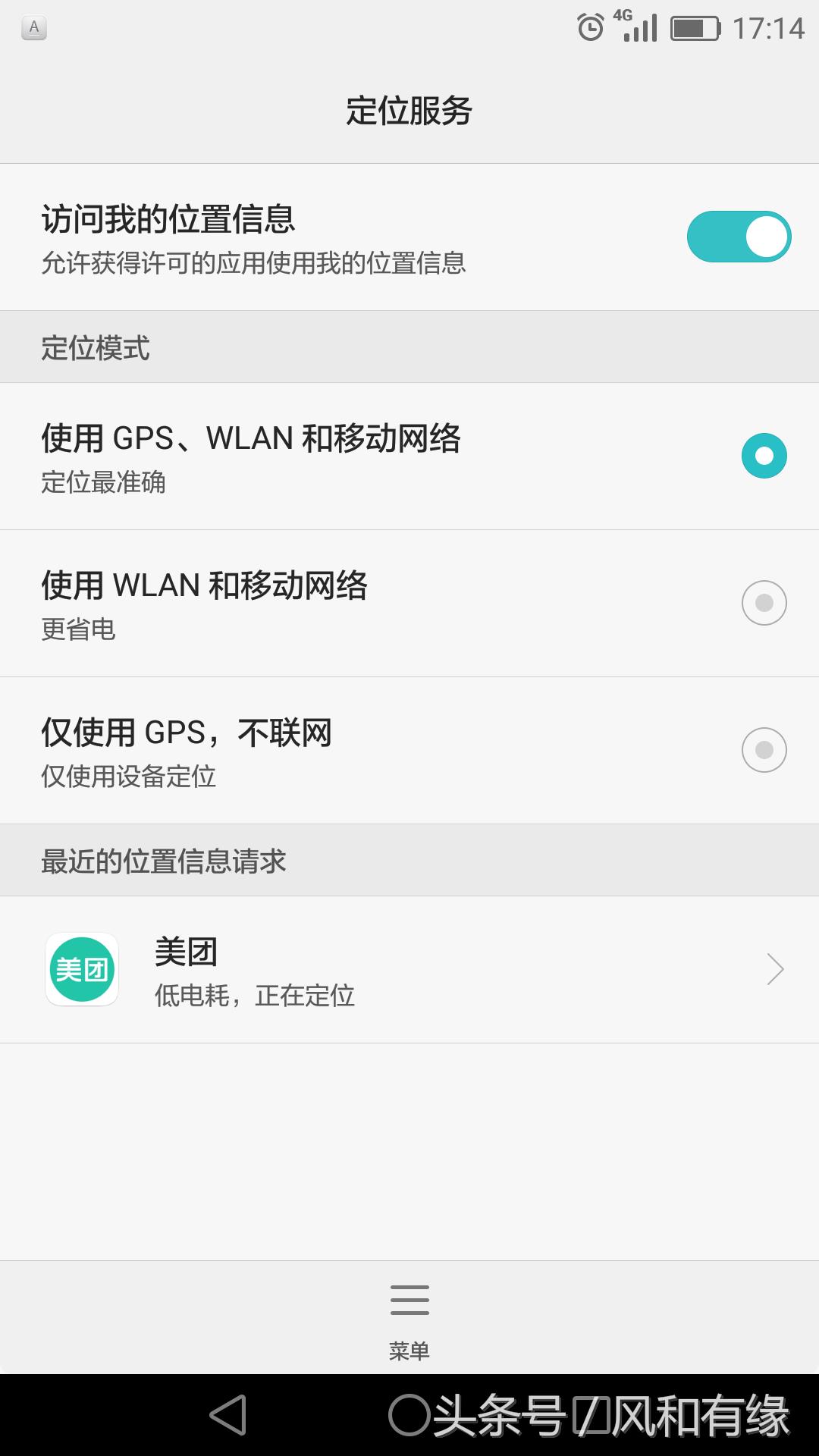Viewport: 819px width, 1456px height.
Task: Tap the hamburger 菜单 icon at bottom
Action: pyautogui.click(x=409, y=1300)
